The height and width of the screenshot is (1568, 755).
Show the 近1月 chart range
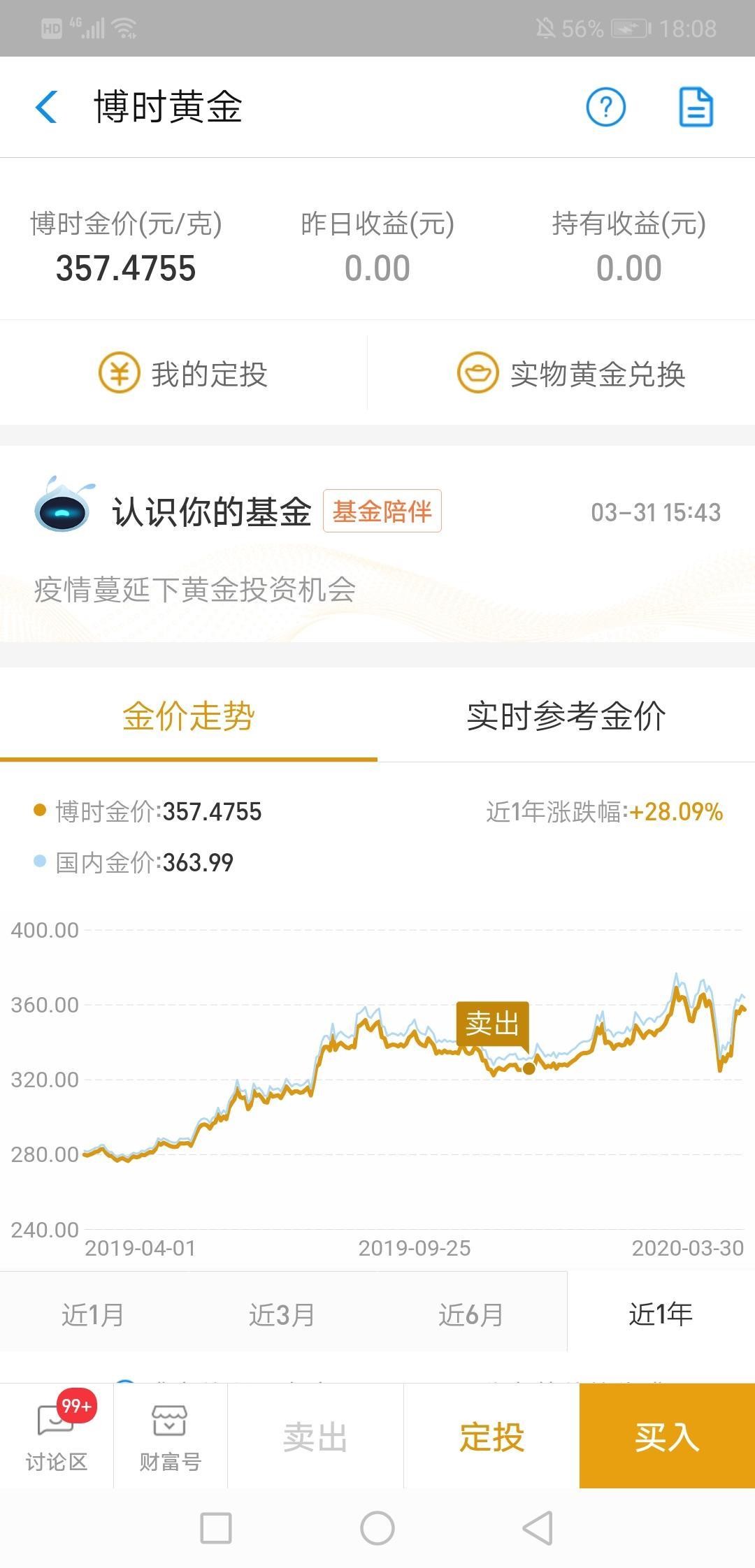point(93,1314)
